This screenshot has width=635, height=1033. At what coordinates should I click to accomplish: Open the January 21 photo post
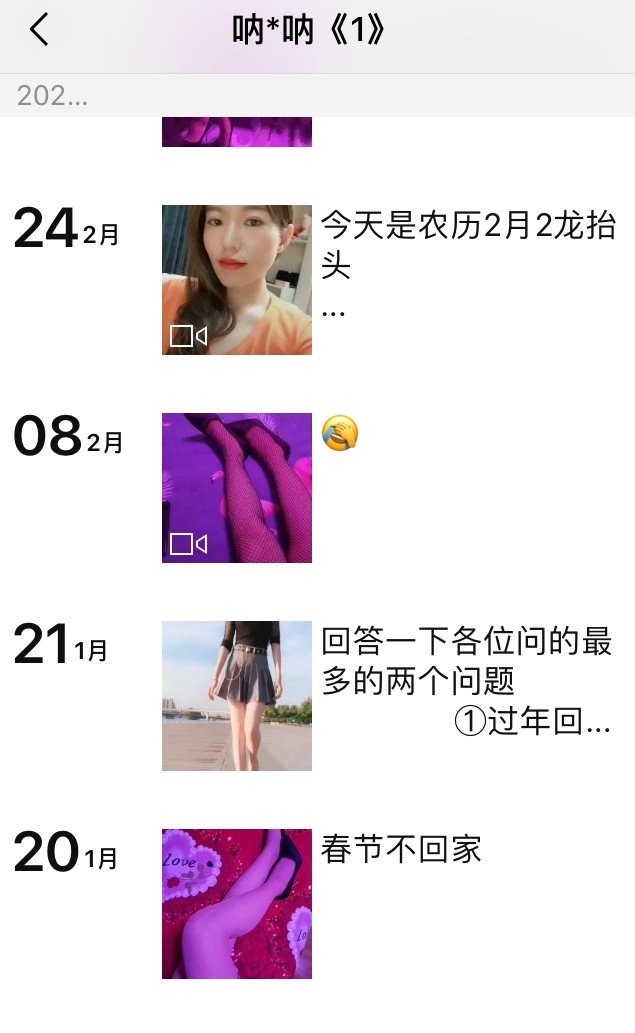[x=236, y=696]
